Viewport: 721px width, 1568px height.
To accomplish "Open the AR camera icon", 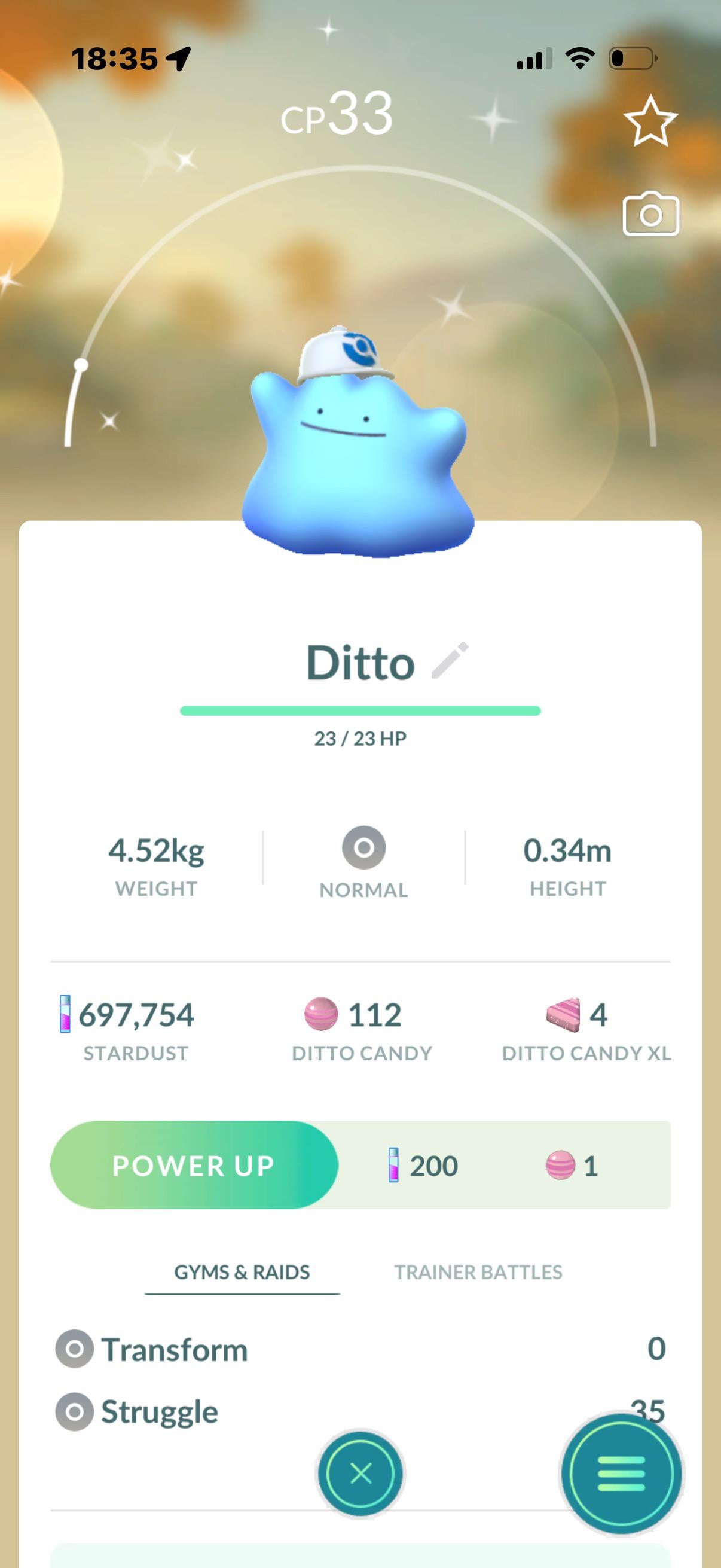I will (650, 215).
